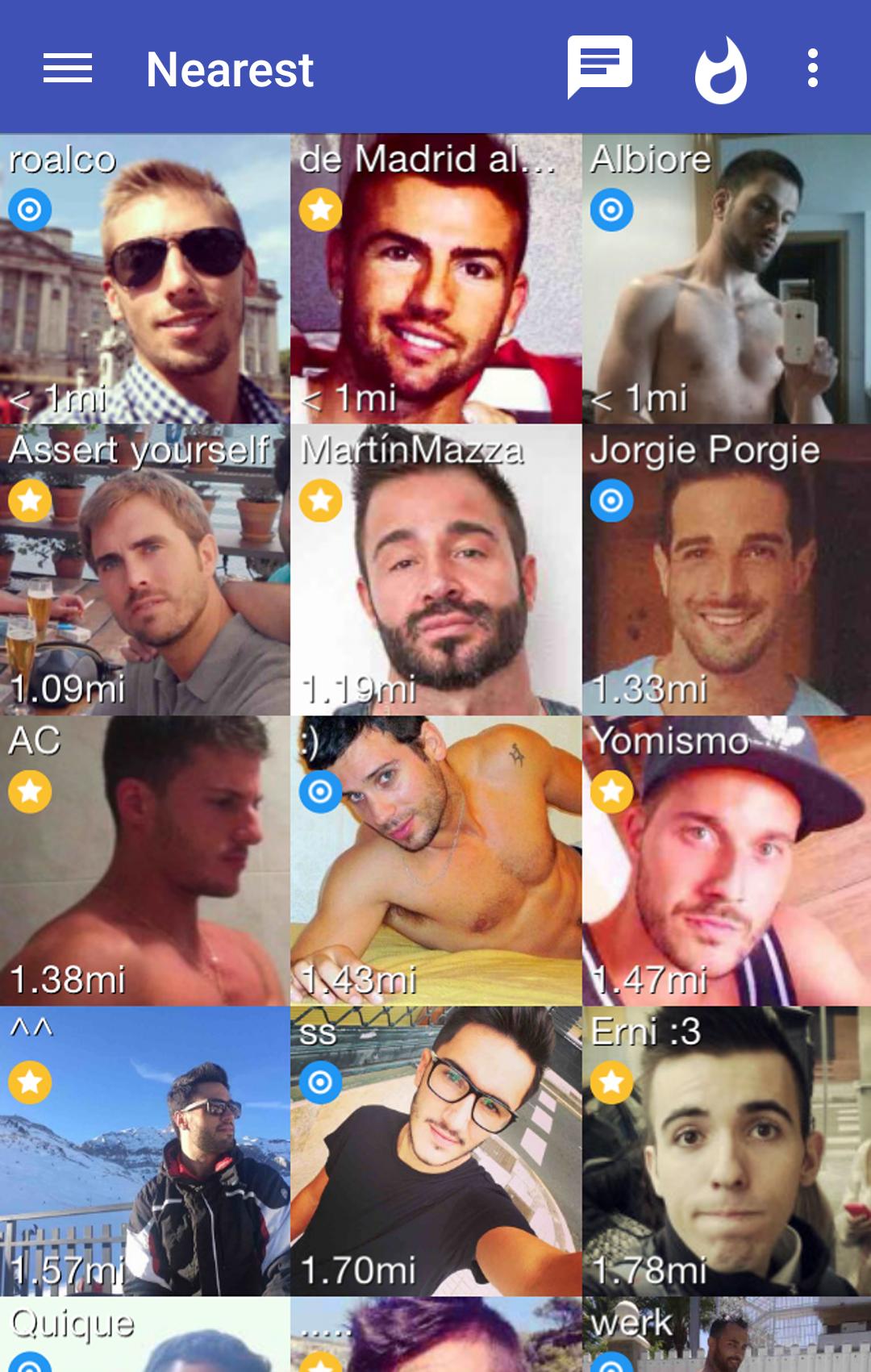
Task: Select the 'ss' profile tile
Action: point(435,1150)
